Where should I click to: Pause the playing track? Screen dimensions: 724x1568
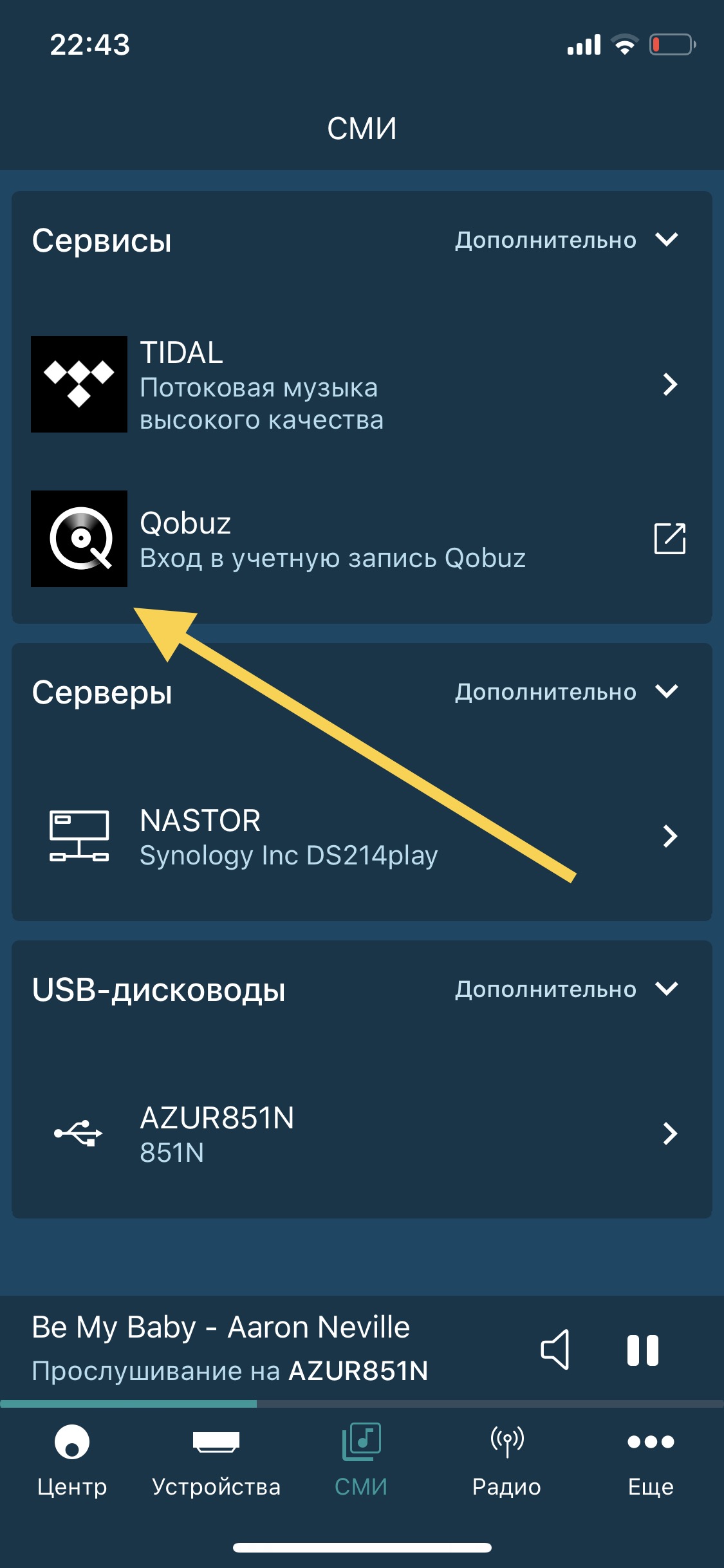(x=643, y=1350)
